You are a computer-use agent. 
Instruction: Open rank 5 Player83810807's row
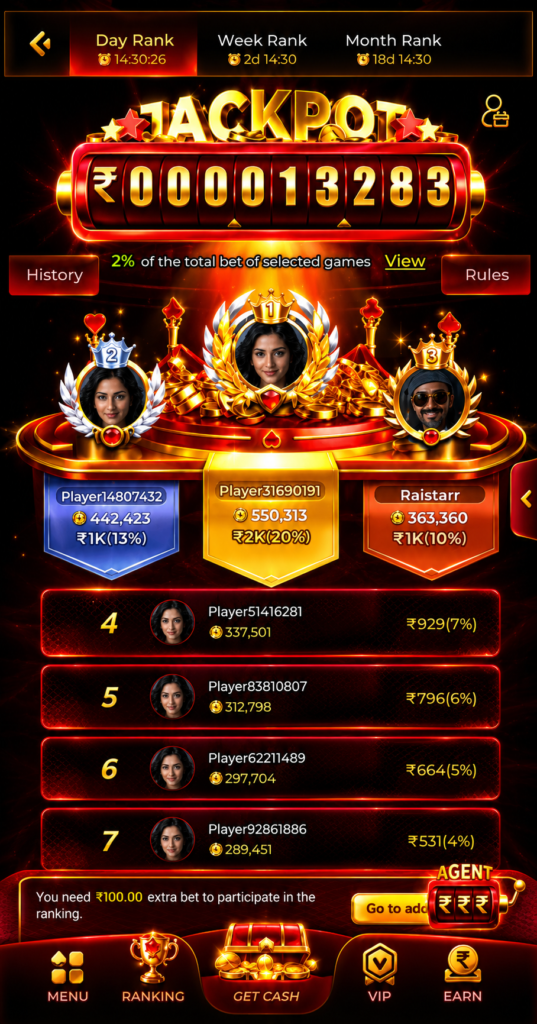tap(270, 697)
